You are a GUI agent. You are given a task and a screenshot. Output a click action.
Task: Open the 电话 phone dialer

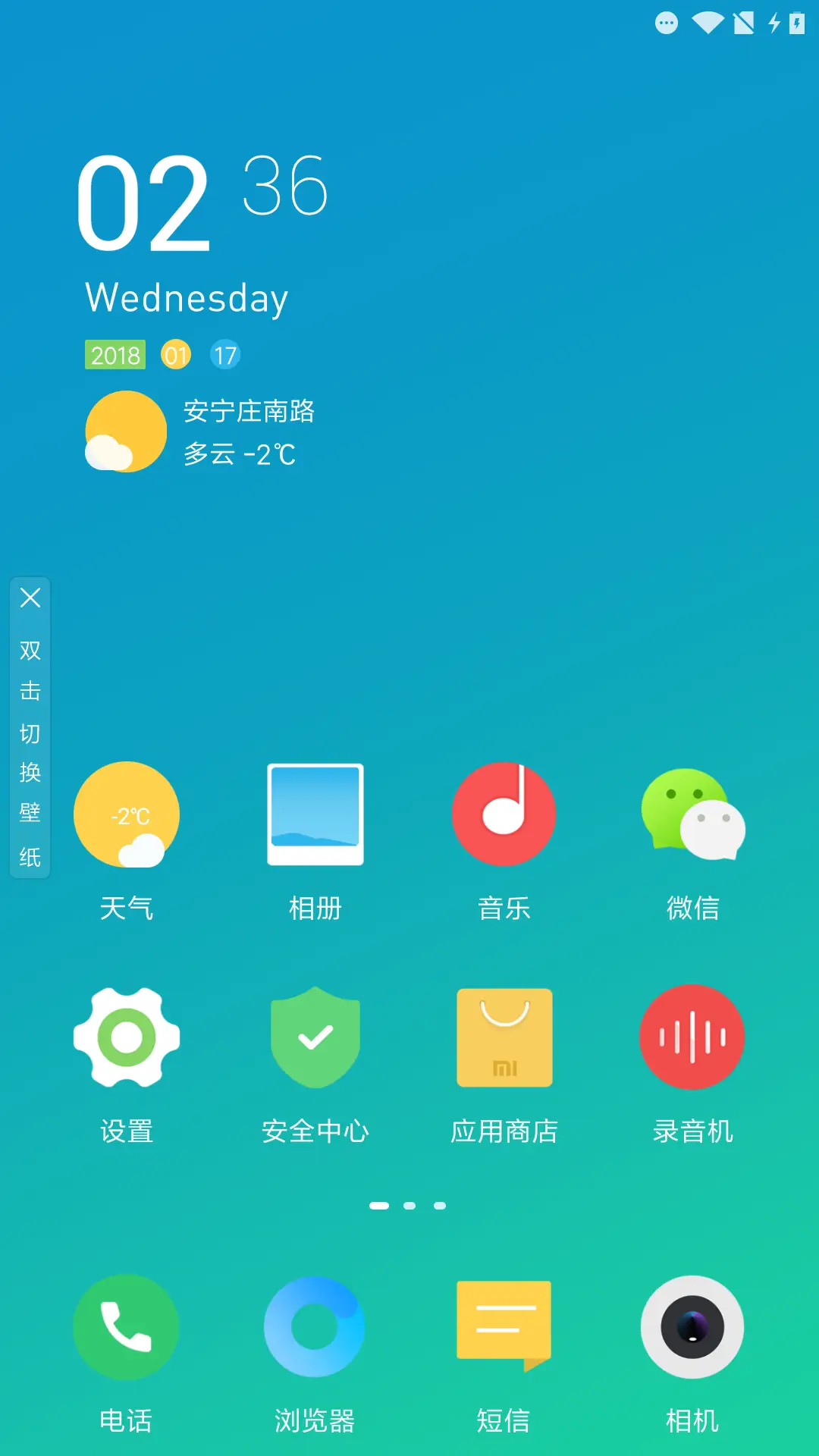point(126,1327)
